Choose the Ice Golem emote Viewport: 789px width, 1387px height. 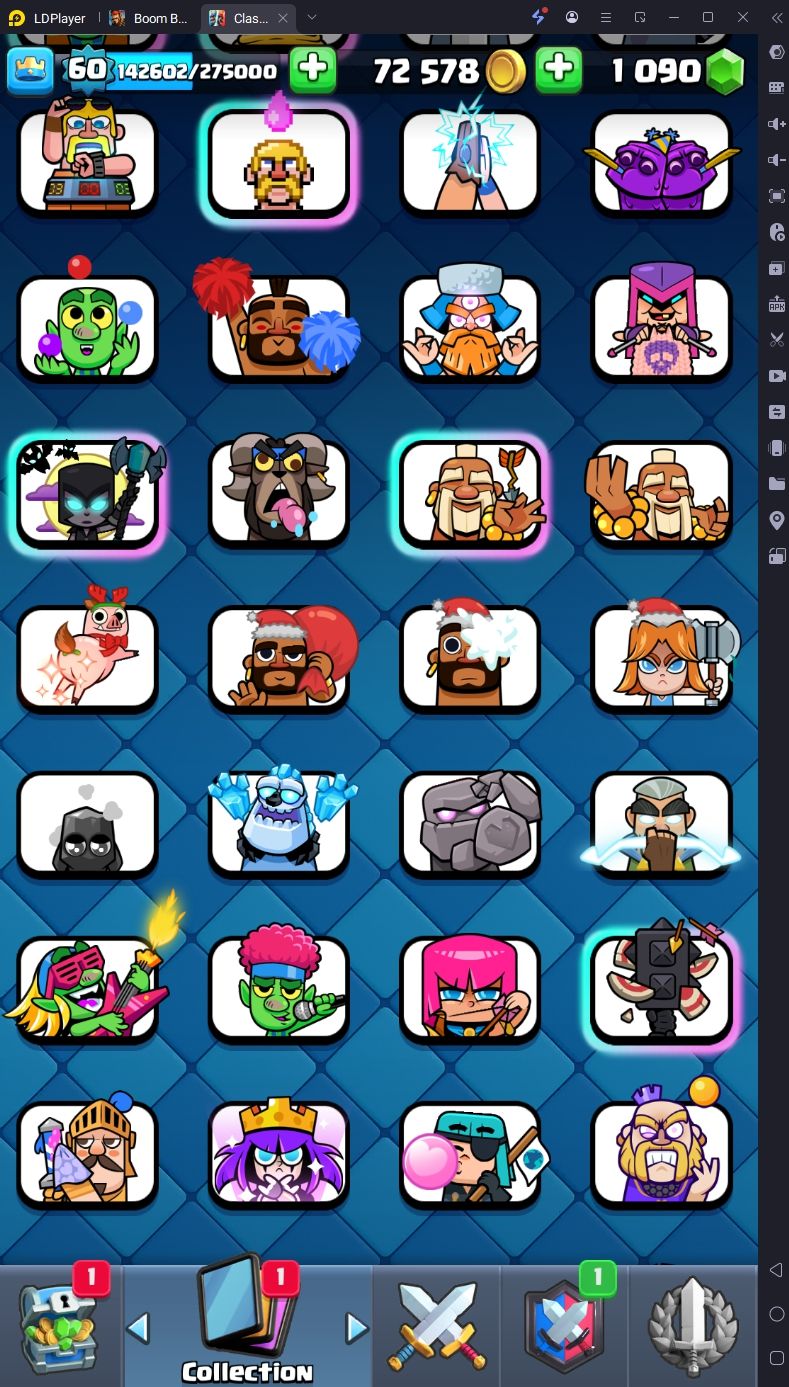pyautogui.click(x=279, y=822)
